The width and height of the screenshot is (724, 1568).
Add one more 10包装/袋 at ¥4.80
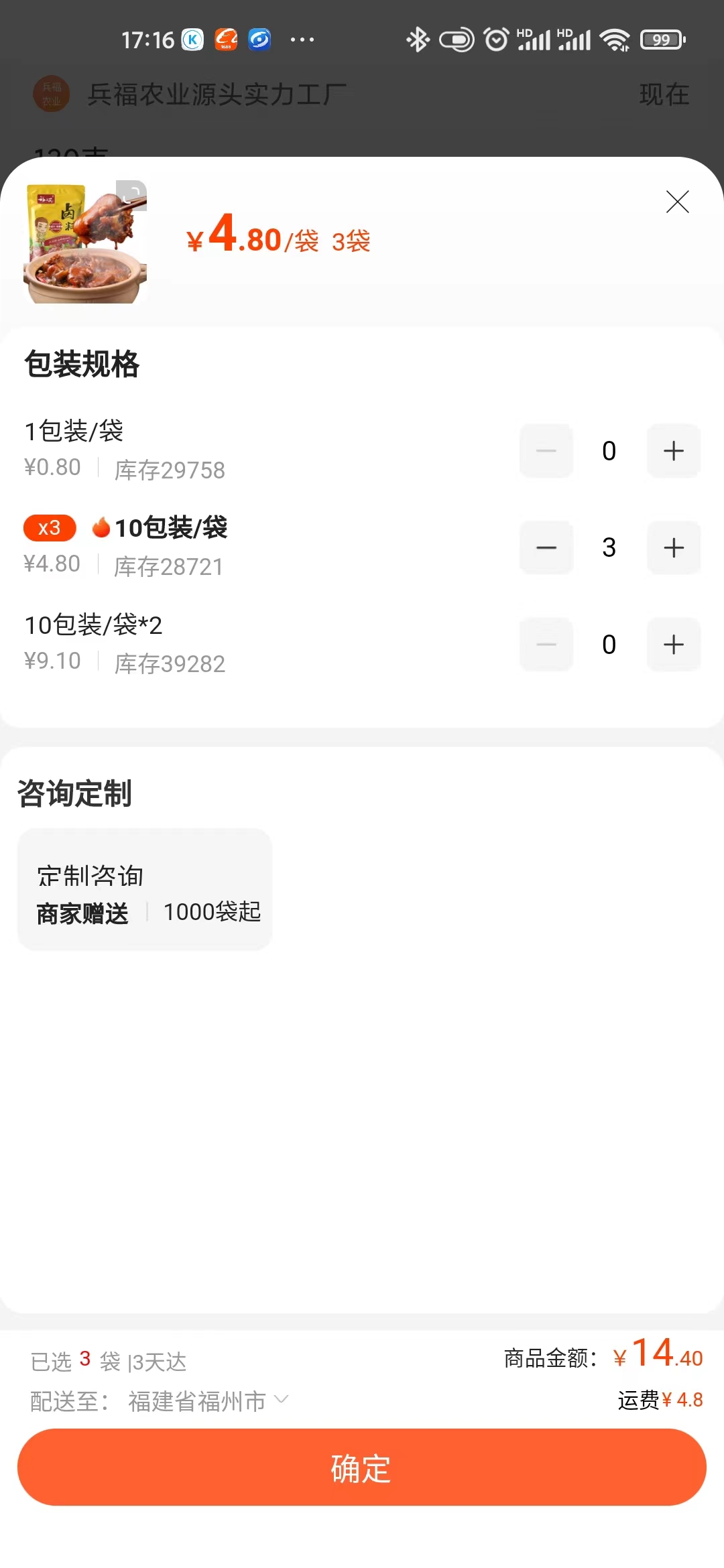[x=673, y=547]
